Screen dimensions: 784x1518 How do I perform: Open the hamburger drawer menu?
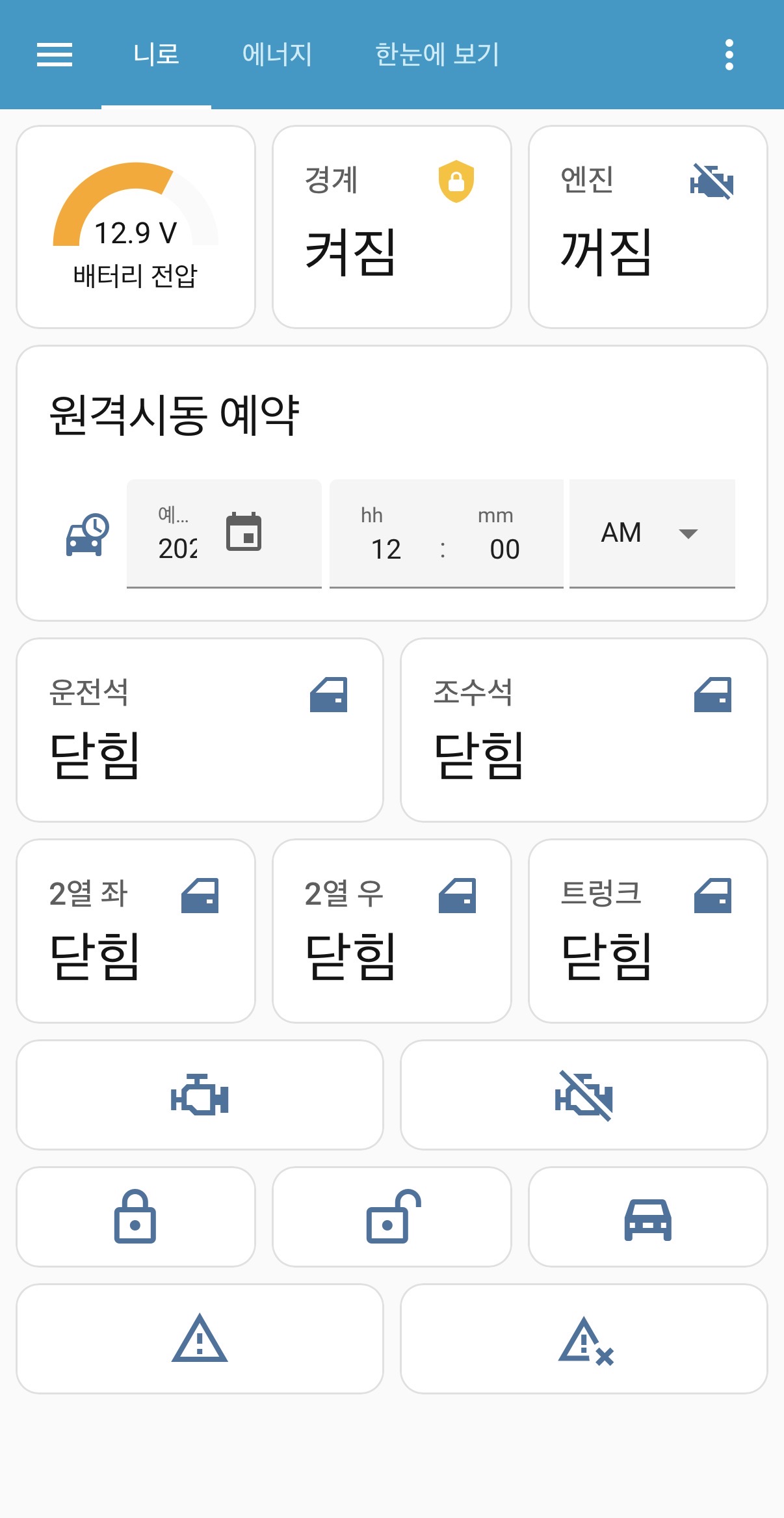pos(55,55)
